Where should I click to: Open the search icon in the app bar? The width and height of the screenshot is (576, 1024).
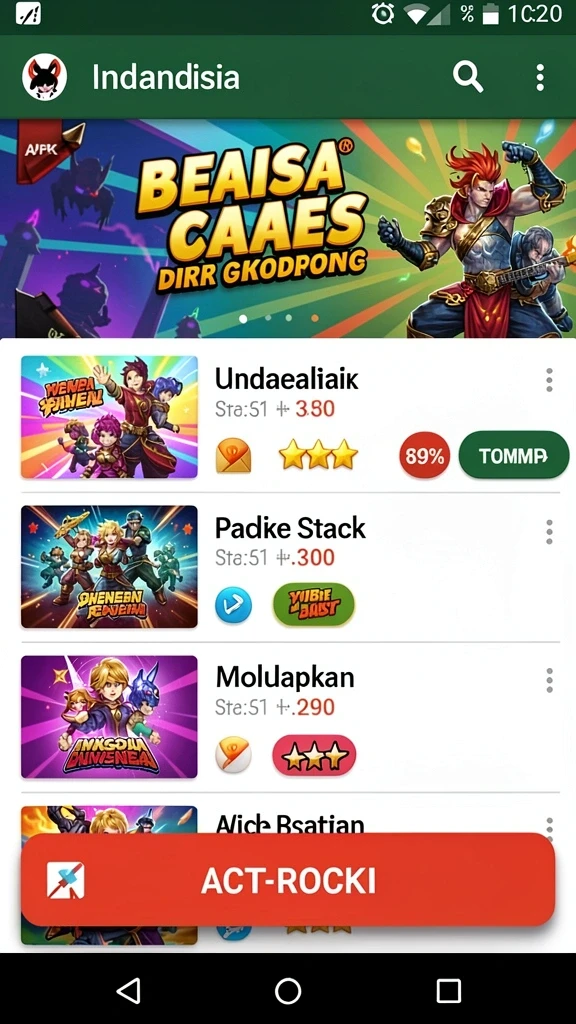(x=468, y=78)
